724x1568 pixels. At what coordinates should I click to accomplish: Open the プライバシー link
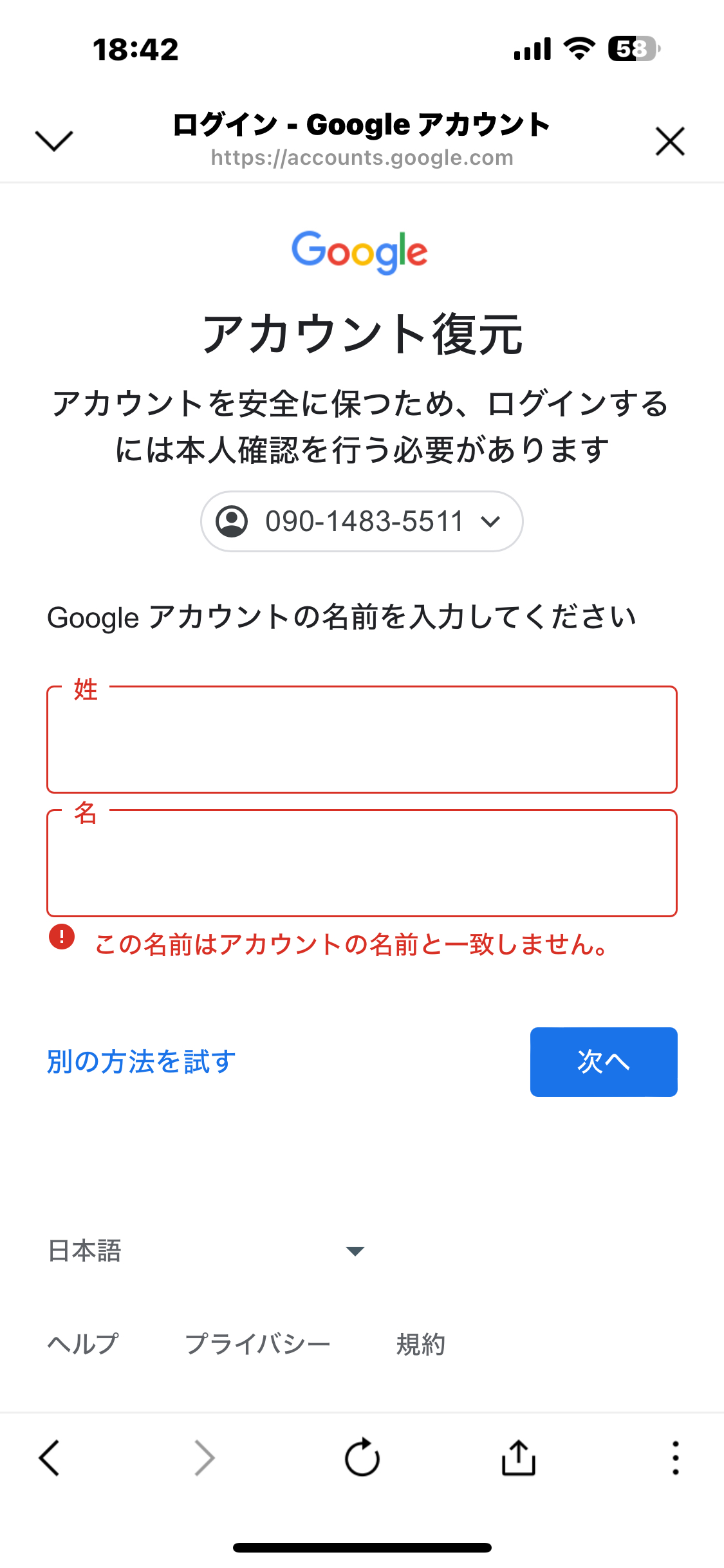coord(257,1344)
